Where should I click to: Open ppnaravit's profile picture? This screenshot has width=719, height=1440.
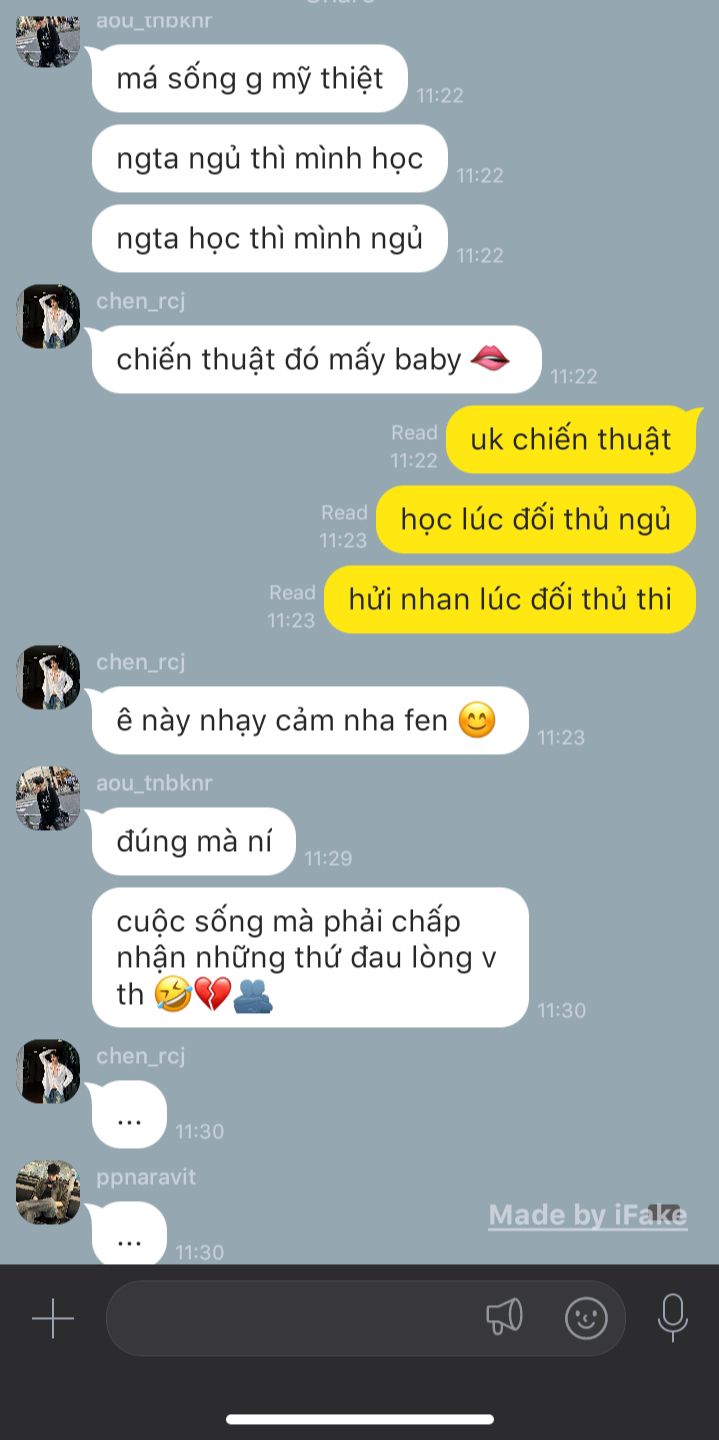pos(48,1192)
